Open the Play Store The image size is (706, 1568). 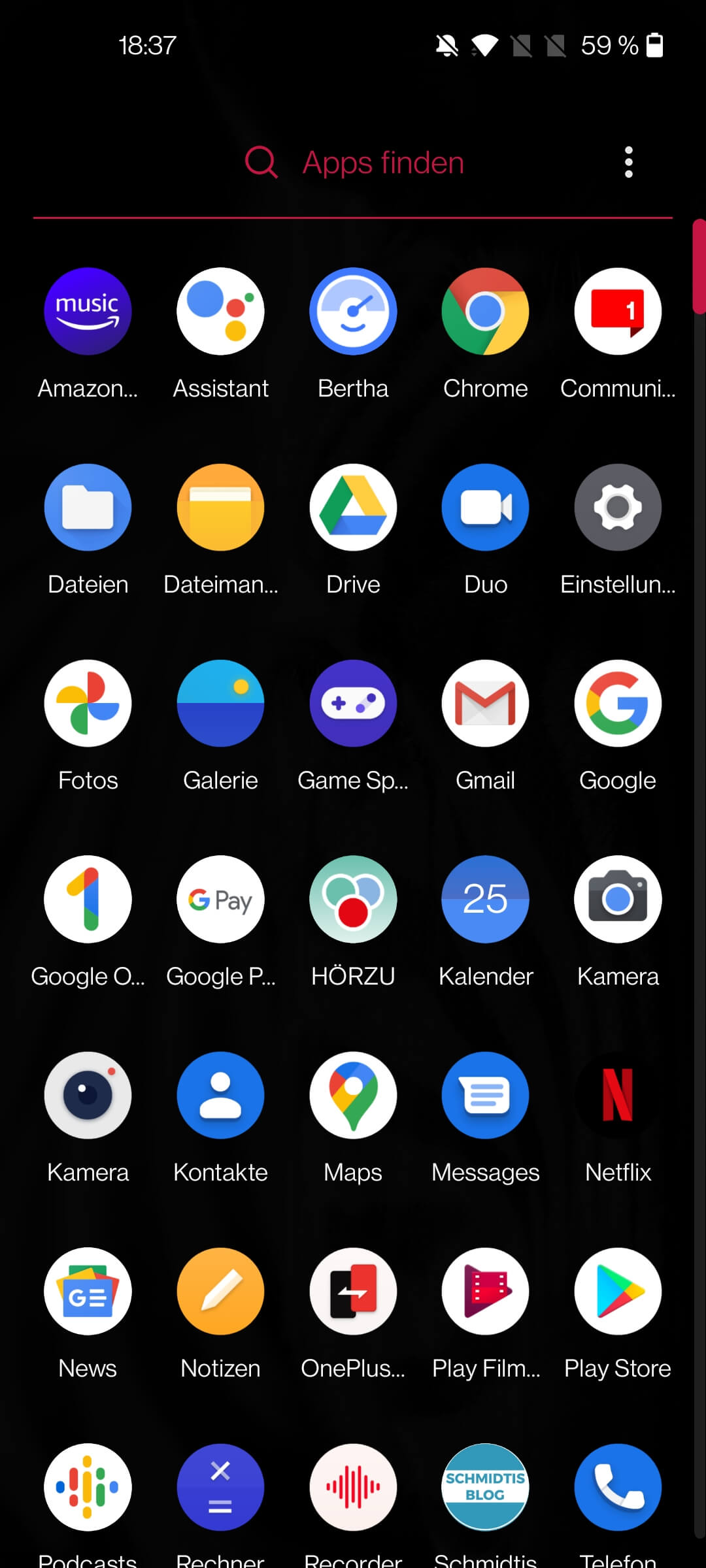[x=618, y=1292]
